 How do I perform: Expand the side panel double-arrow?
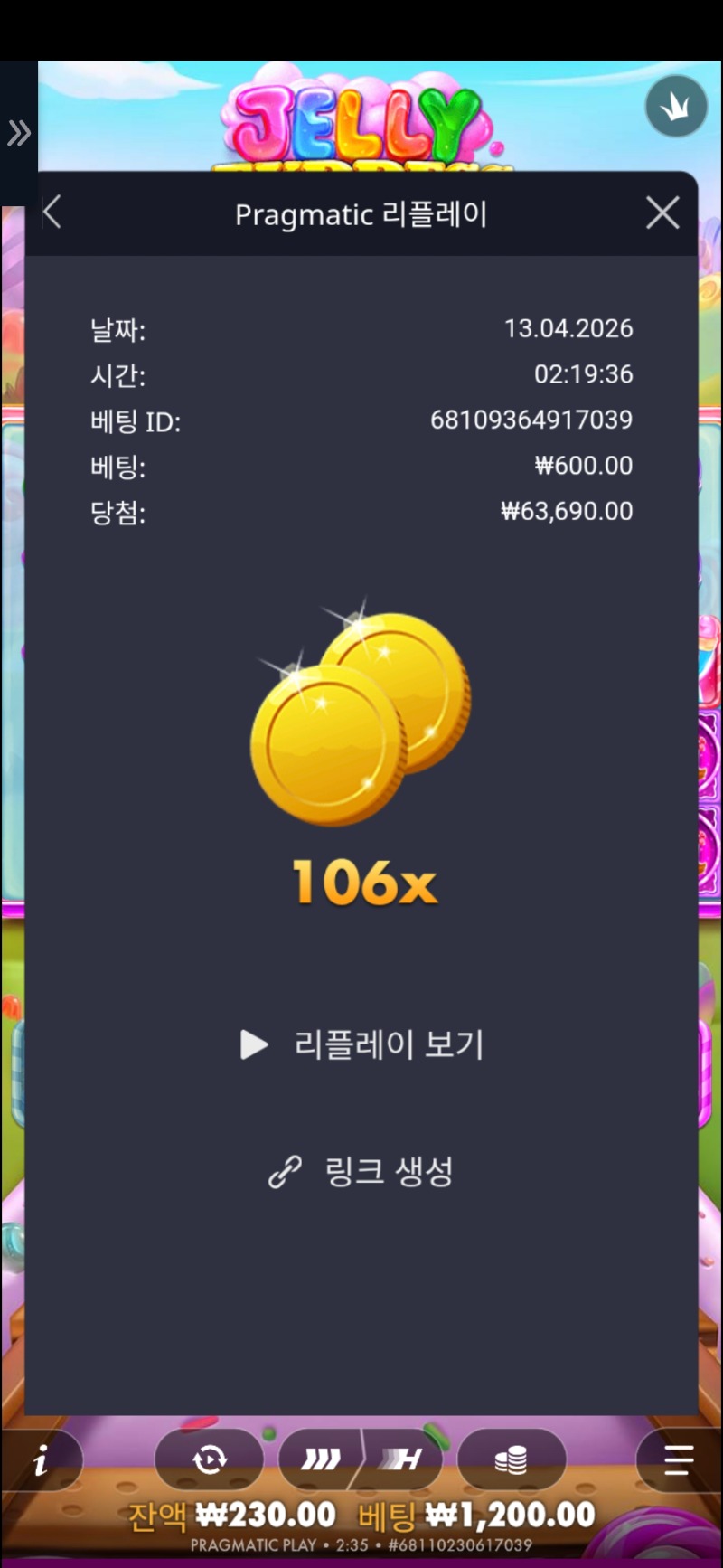18,134
